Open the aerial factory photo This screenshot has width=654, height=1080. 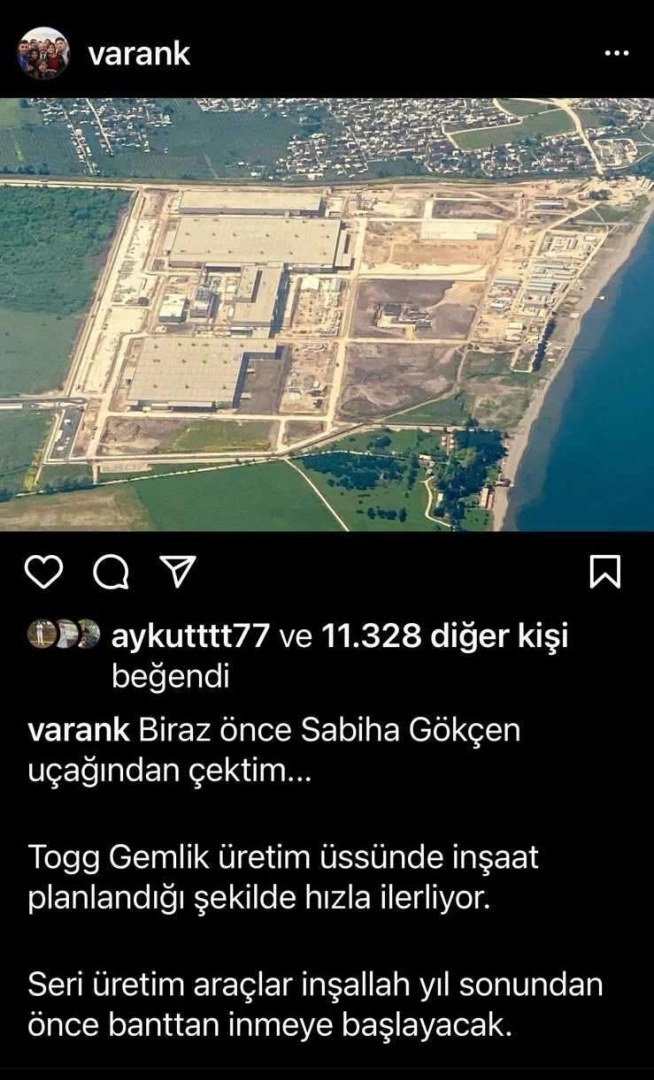[x=327, y=315]
